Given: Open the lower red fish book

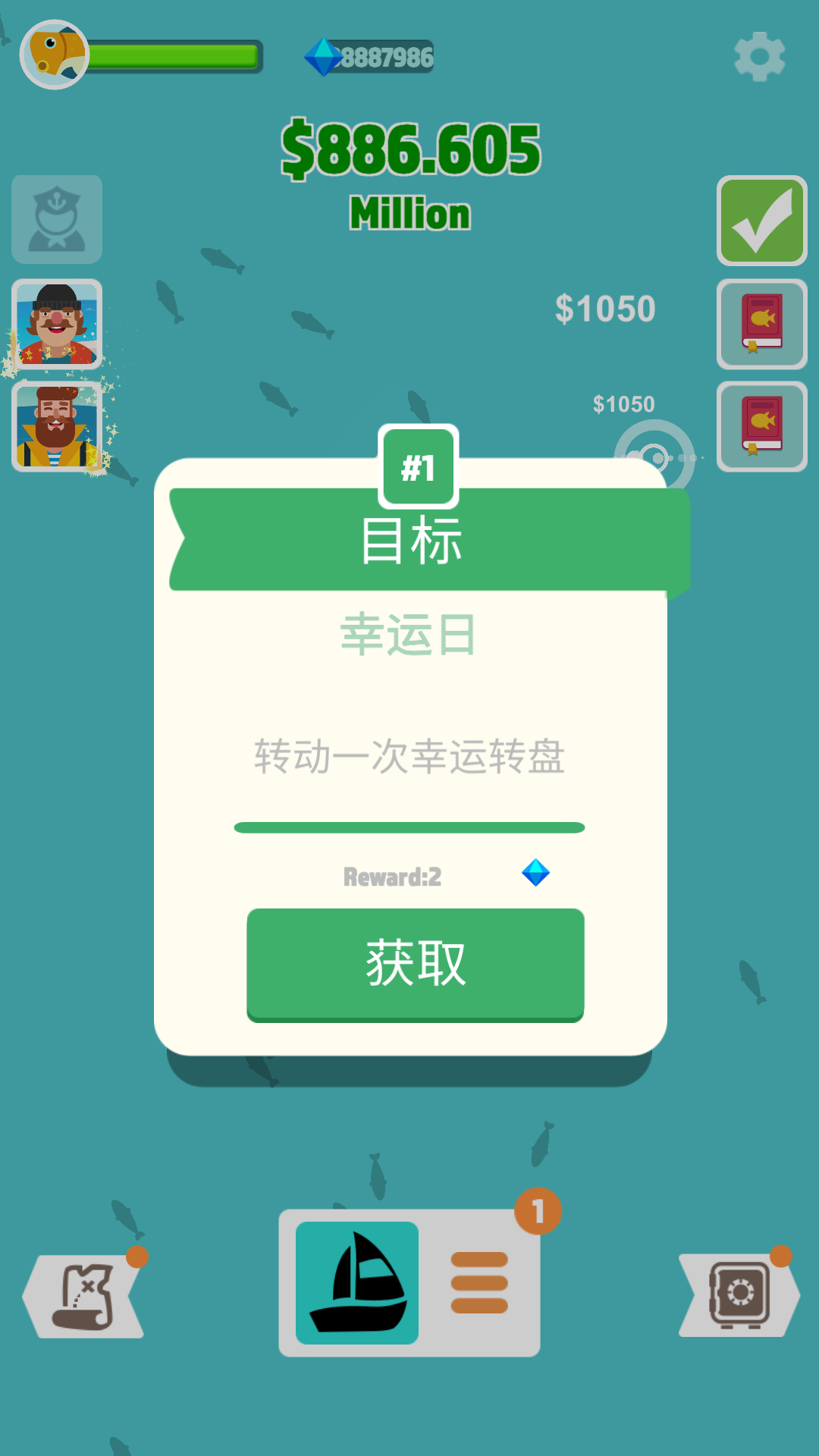Looking at the screenshot, I should click(x=761, y=427).
